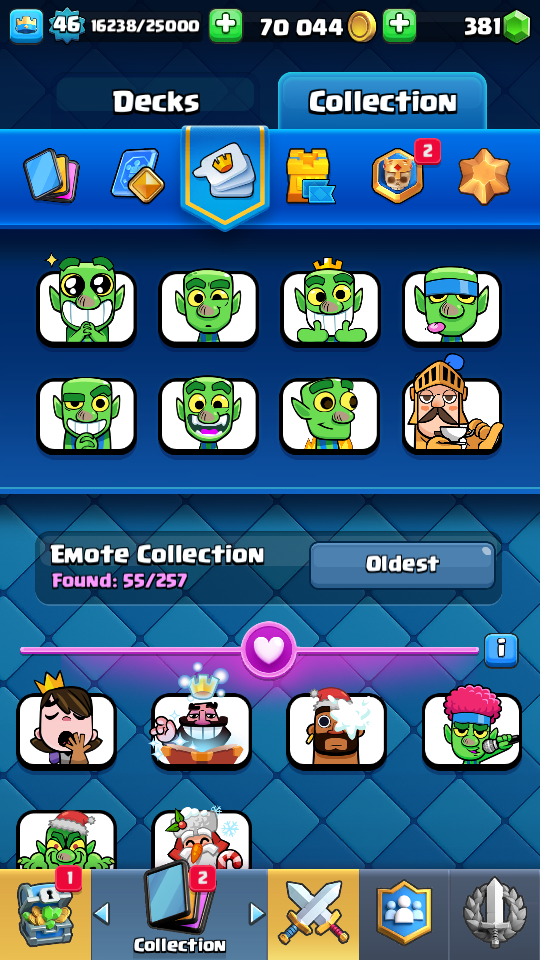Select the knight drinking tea emote

tap(452, 408)
